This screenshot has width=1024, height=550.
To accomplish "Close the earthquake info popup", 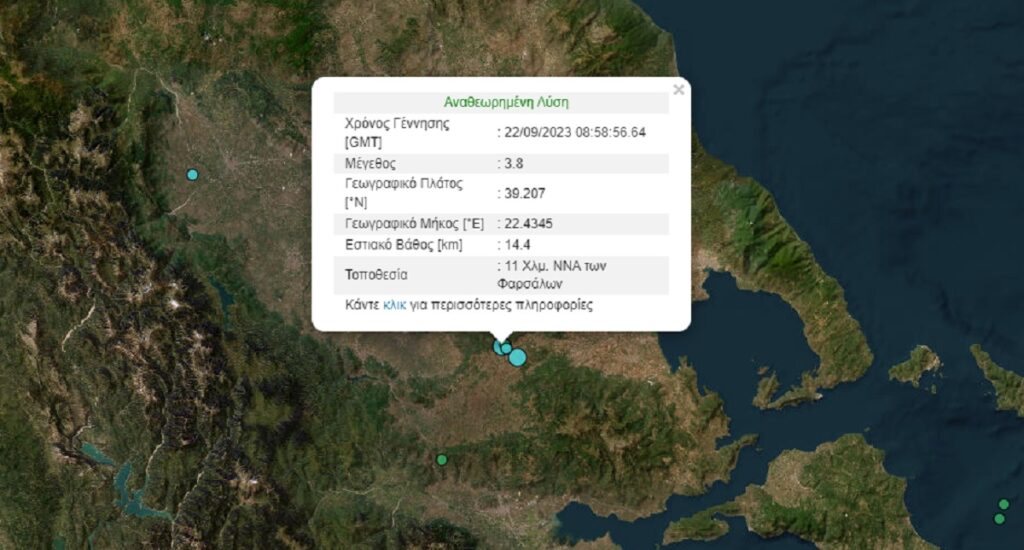I will point(679,90).
